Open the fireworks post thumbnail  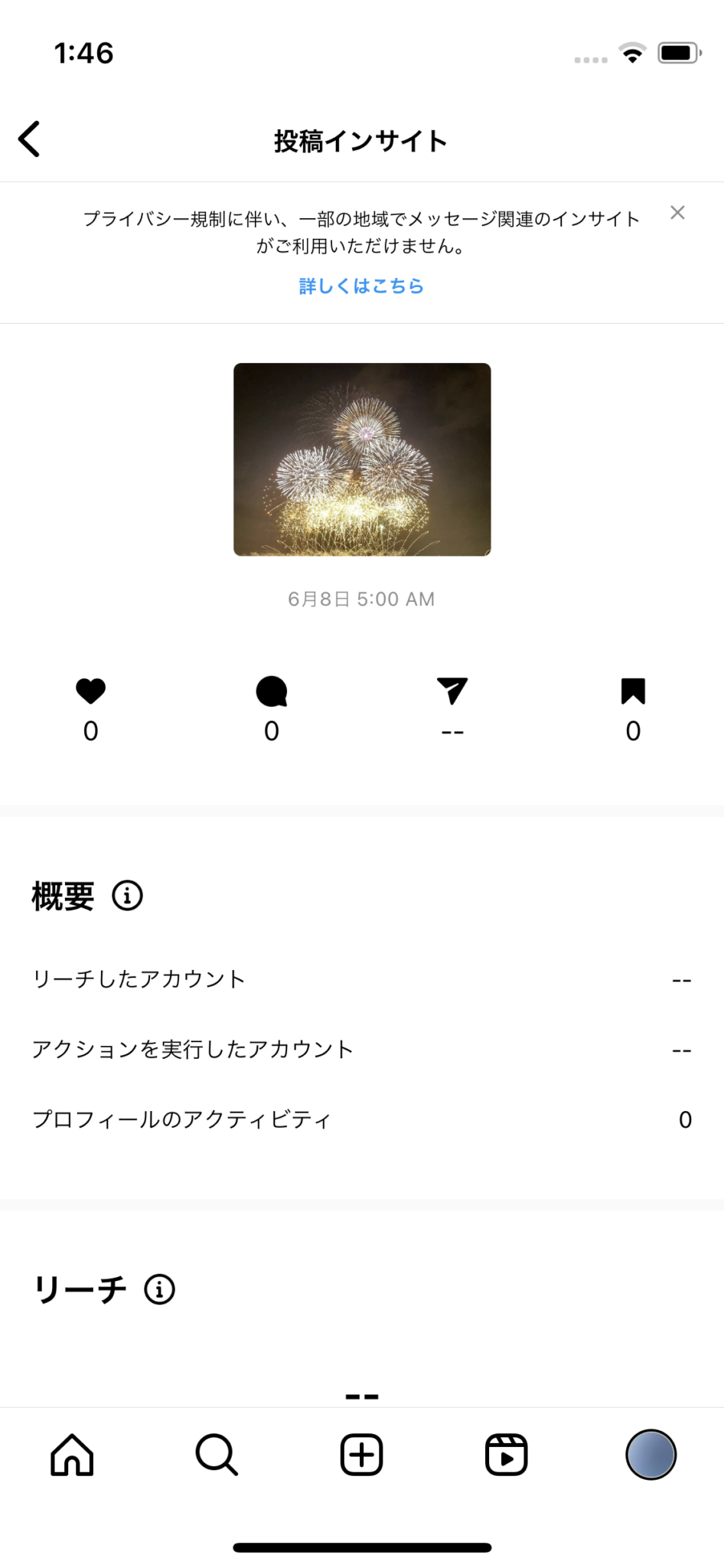(362, 459)
